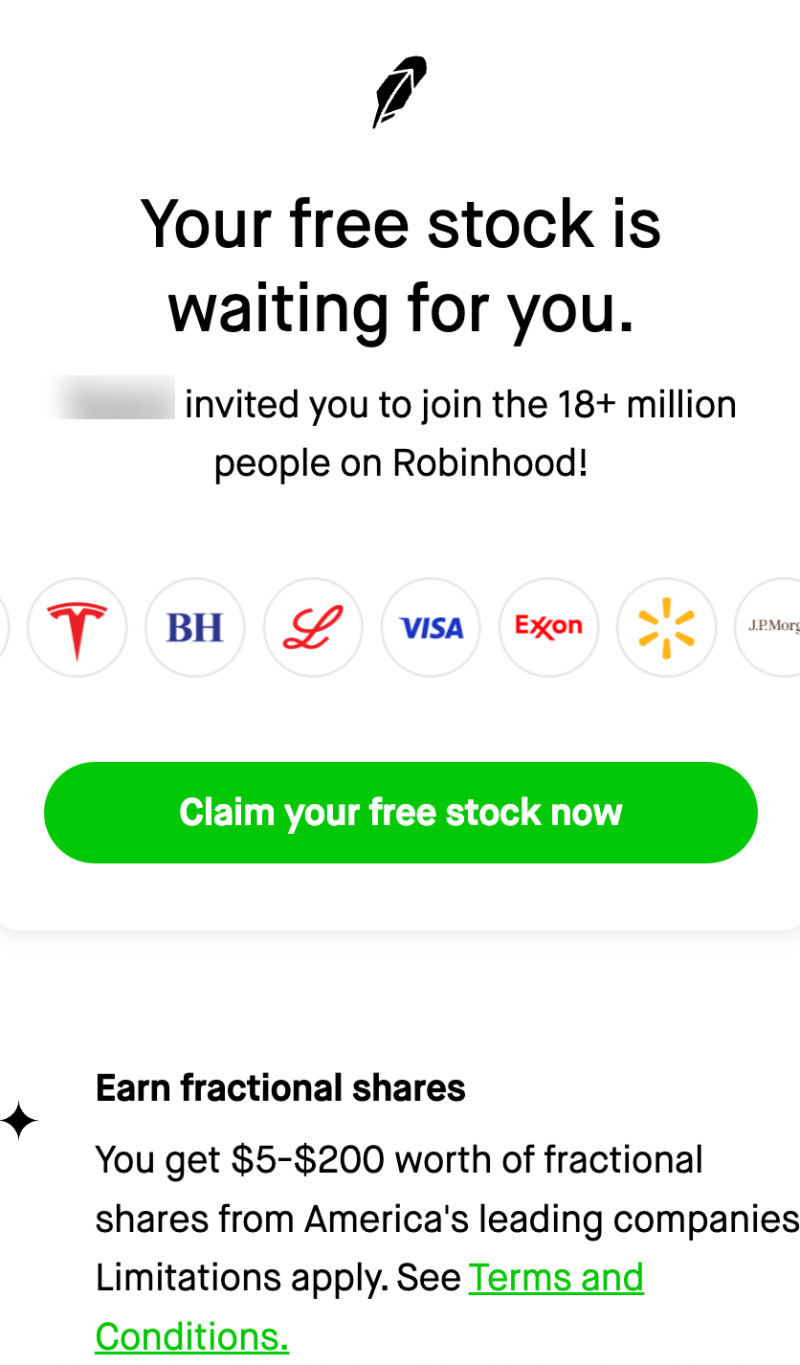Click the Berkshire Hathaway BH logo
The width and height of the screenshot is (800, 1365).
tap(195, 627)
